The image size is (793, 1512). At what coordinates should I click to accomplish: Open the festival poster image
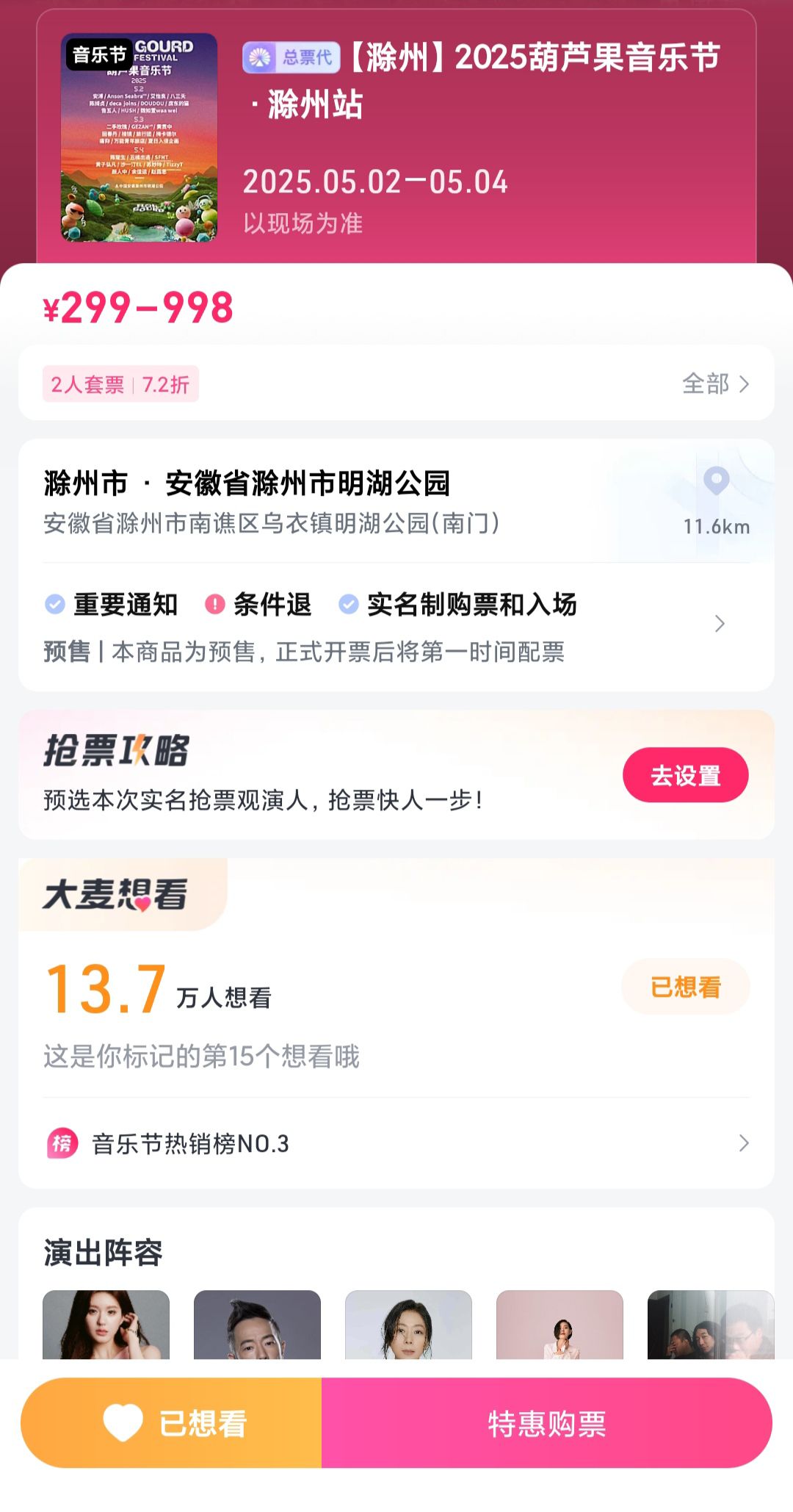click(139, 137)
